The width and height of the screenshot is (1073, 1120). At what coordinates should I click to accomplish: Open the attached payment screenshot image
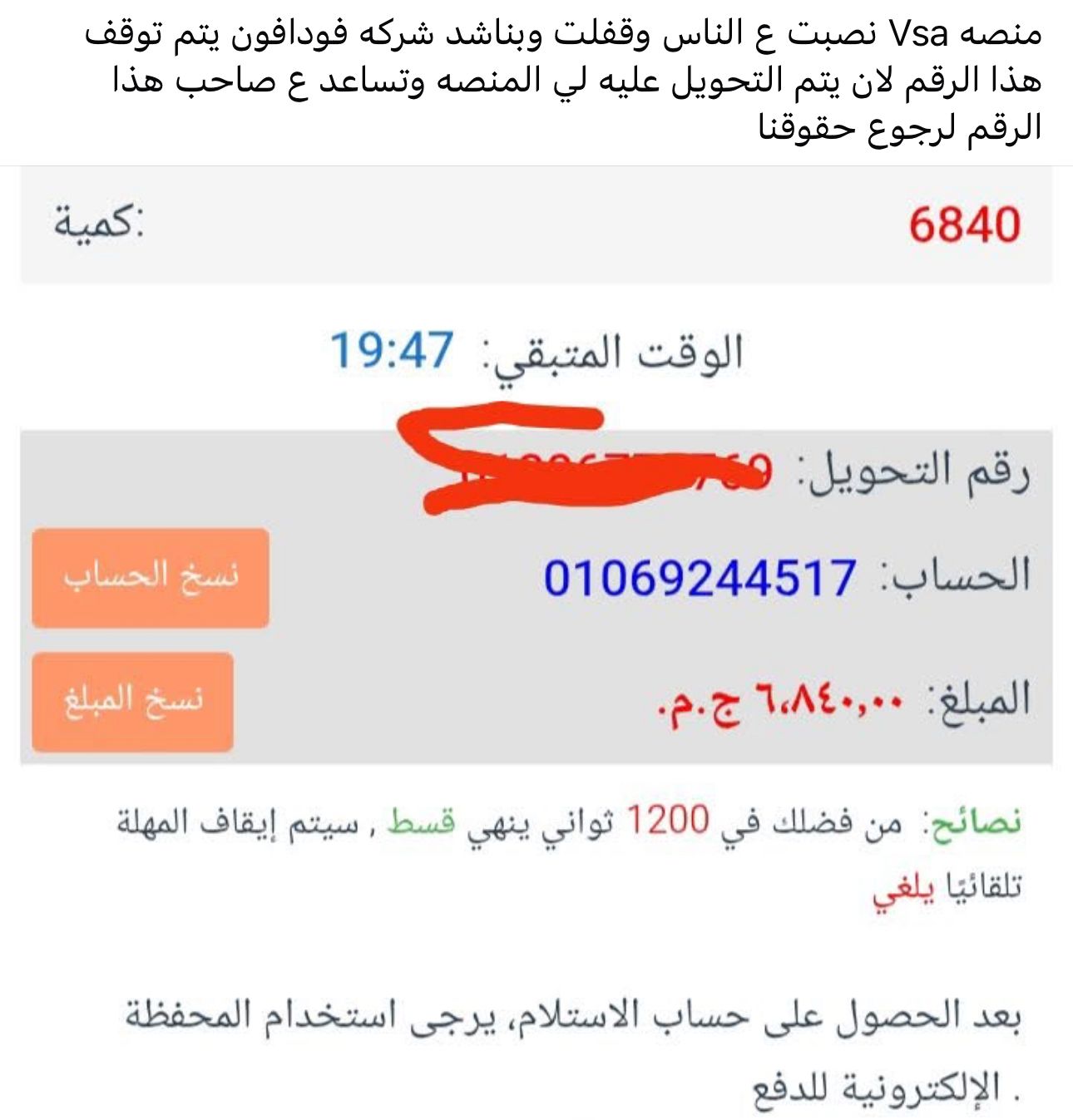536,640
